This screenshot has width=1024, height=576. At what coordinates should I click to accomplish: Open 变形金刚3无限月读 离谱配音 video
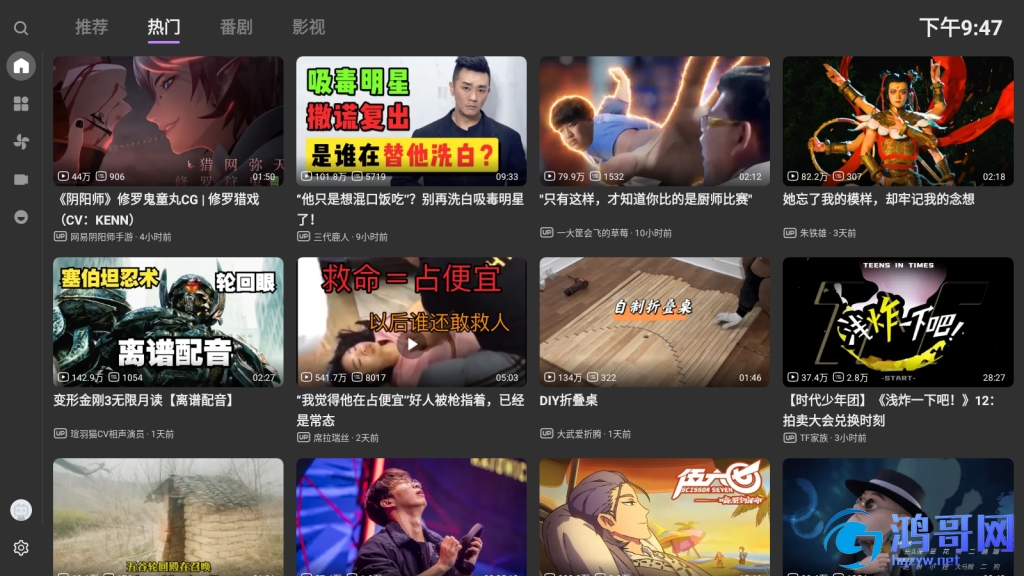coord(168,322)
